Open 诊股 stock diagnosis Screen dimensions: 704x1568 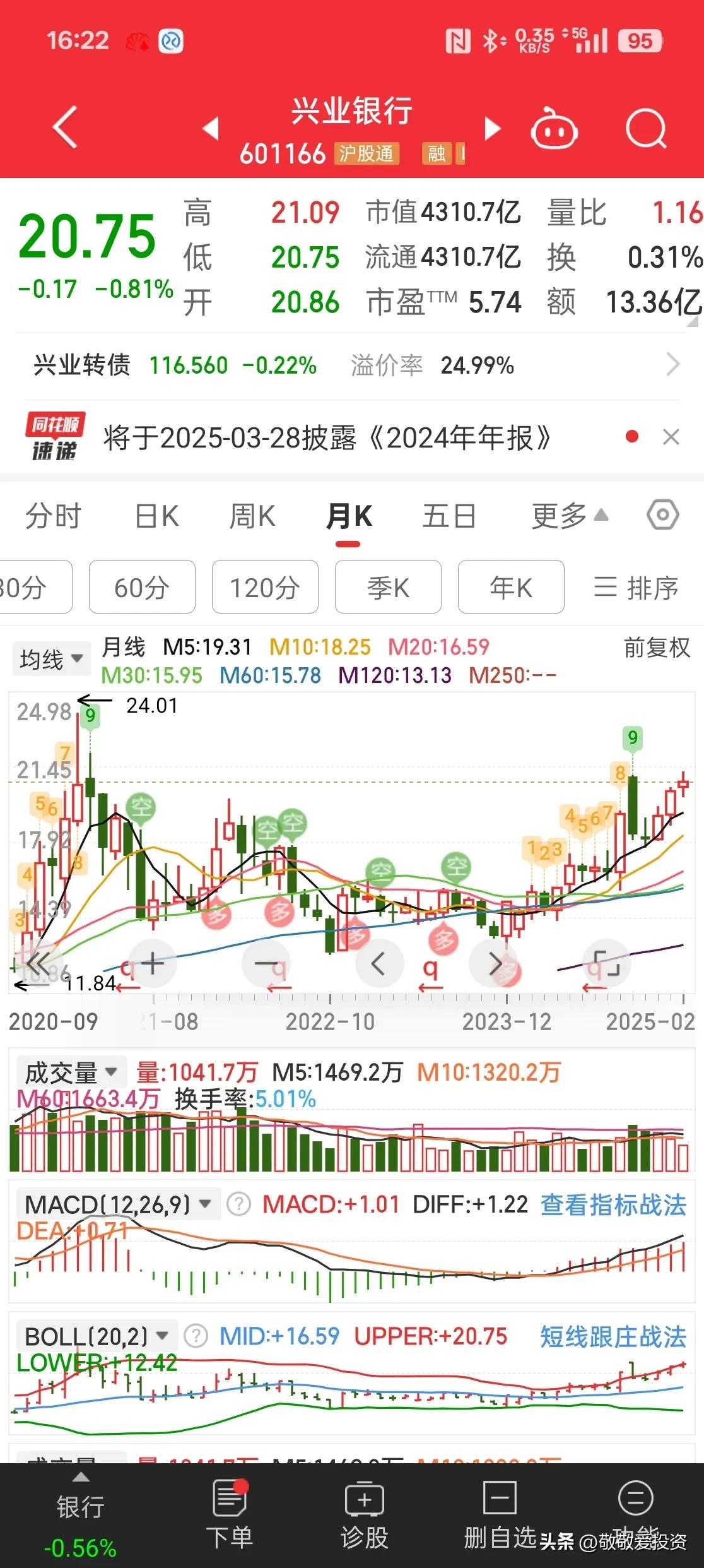click(365, 1516)
